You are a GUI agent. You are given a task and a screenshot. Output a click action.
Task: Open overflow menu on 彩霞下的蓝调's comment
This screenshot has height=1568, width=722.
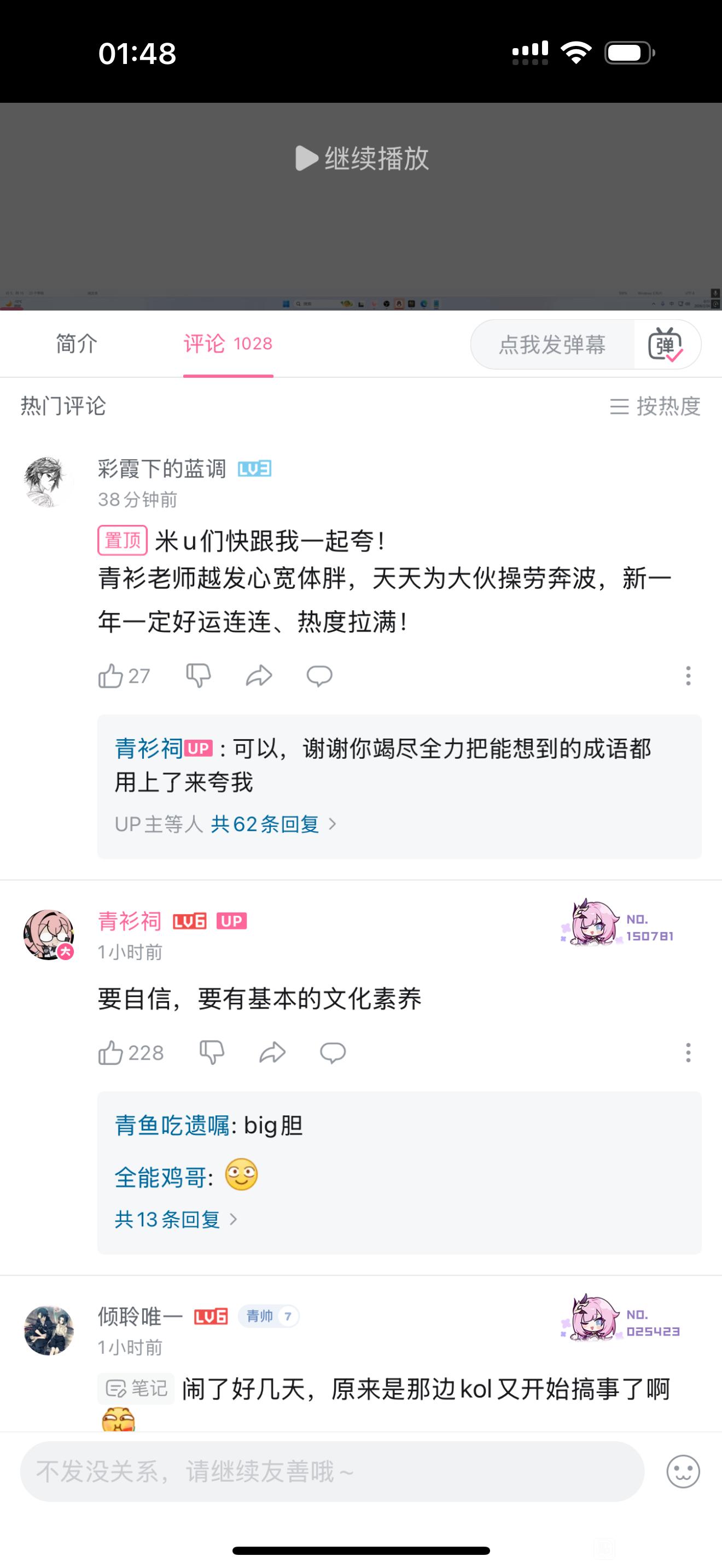coord(689,676)
